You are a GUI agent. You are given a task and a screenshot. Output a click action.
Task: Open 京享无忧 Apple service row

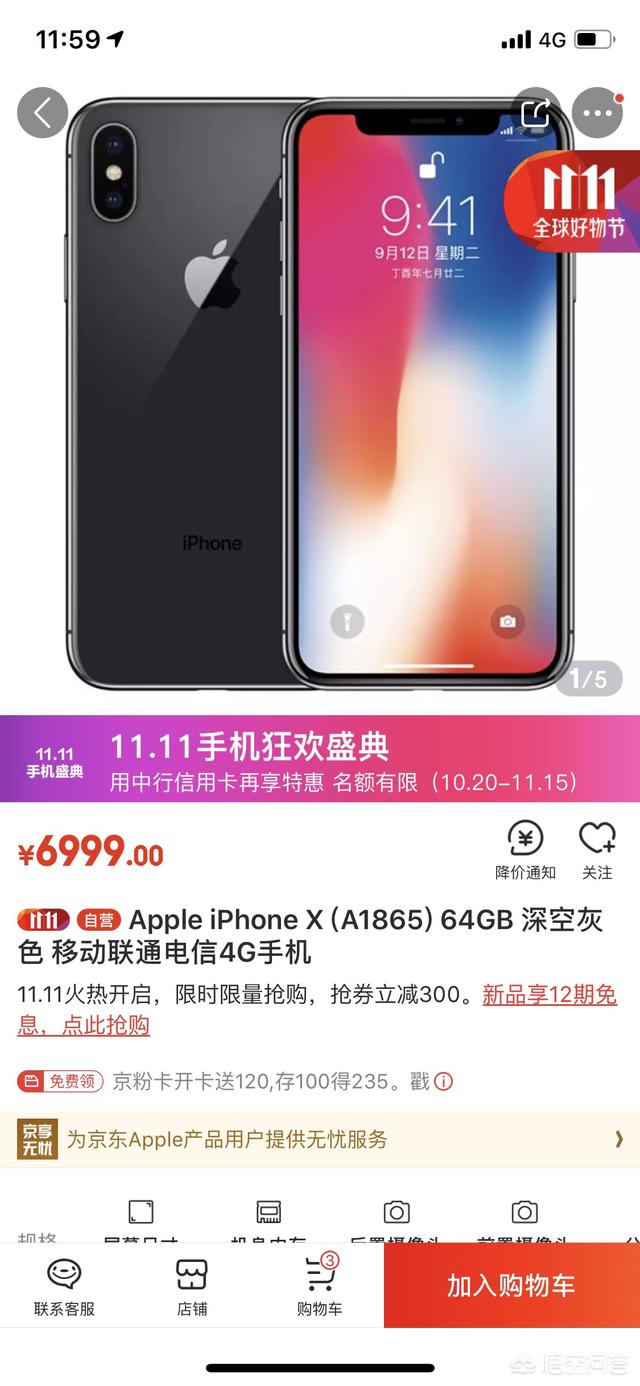[320, 1139]
